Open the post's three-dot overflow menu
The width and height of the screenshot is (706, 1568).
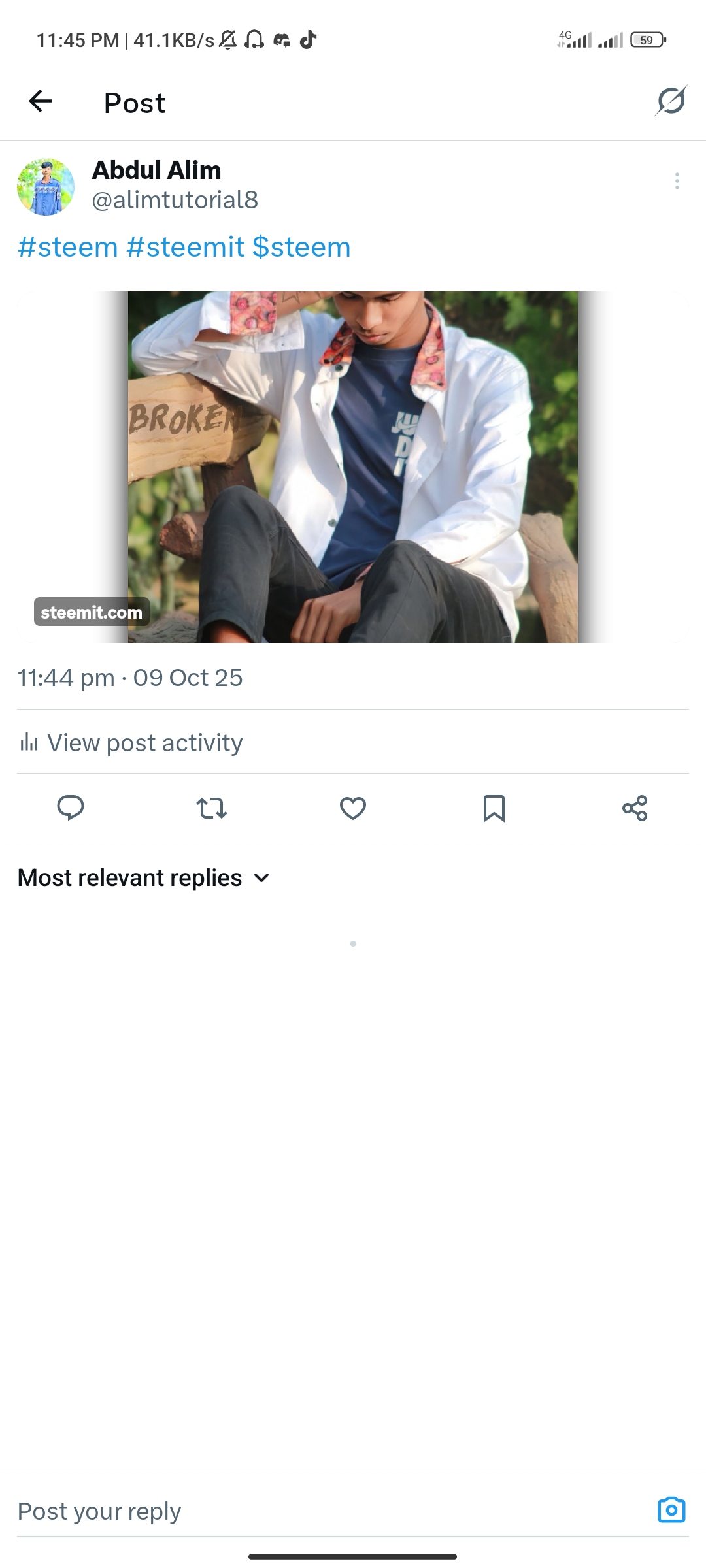point(677,181)
